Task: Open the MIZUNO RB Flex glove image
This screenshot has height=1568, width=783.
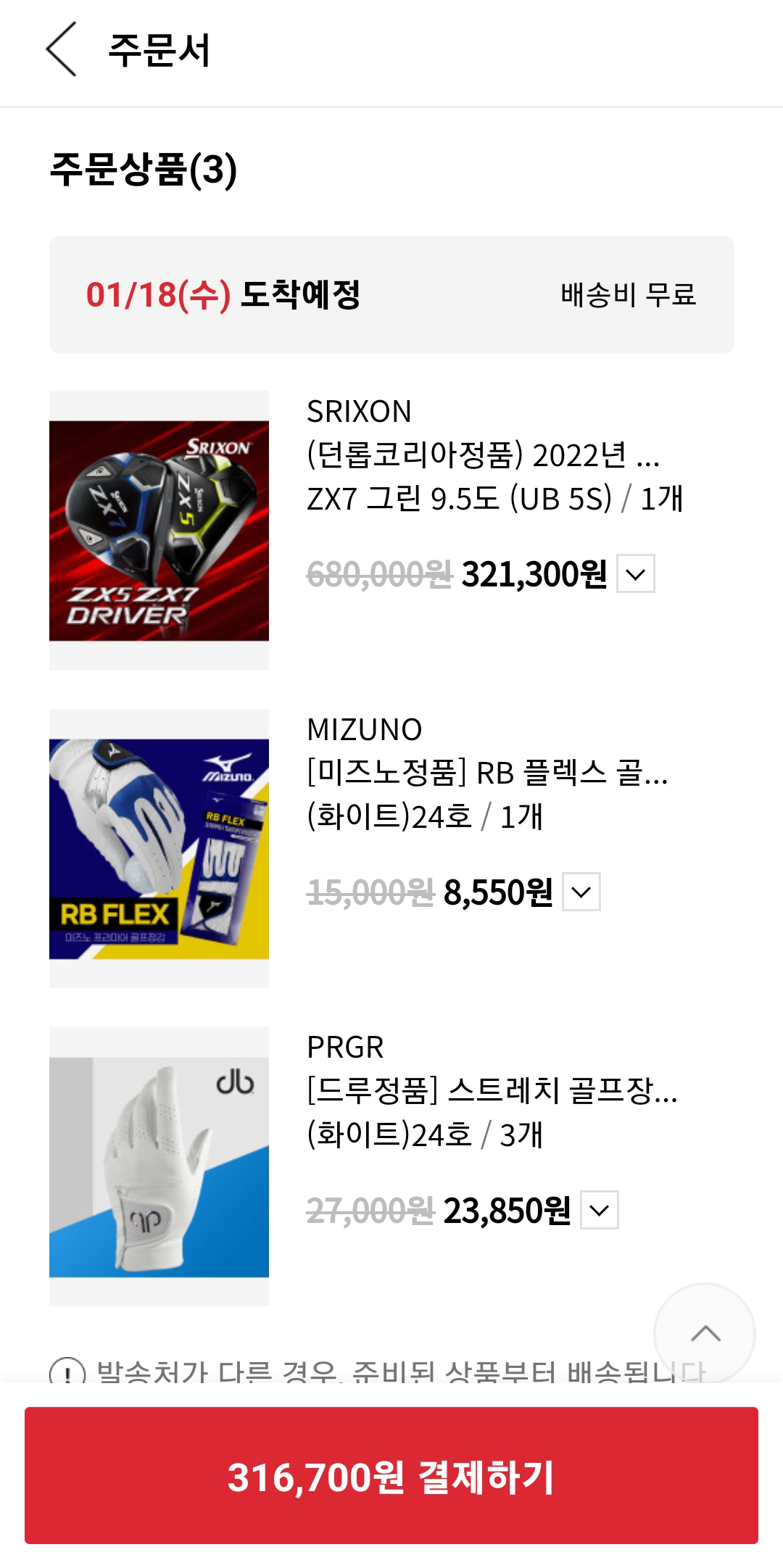Action: (159, 848)
